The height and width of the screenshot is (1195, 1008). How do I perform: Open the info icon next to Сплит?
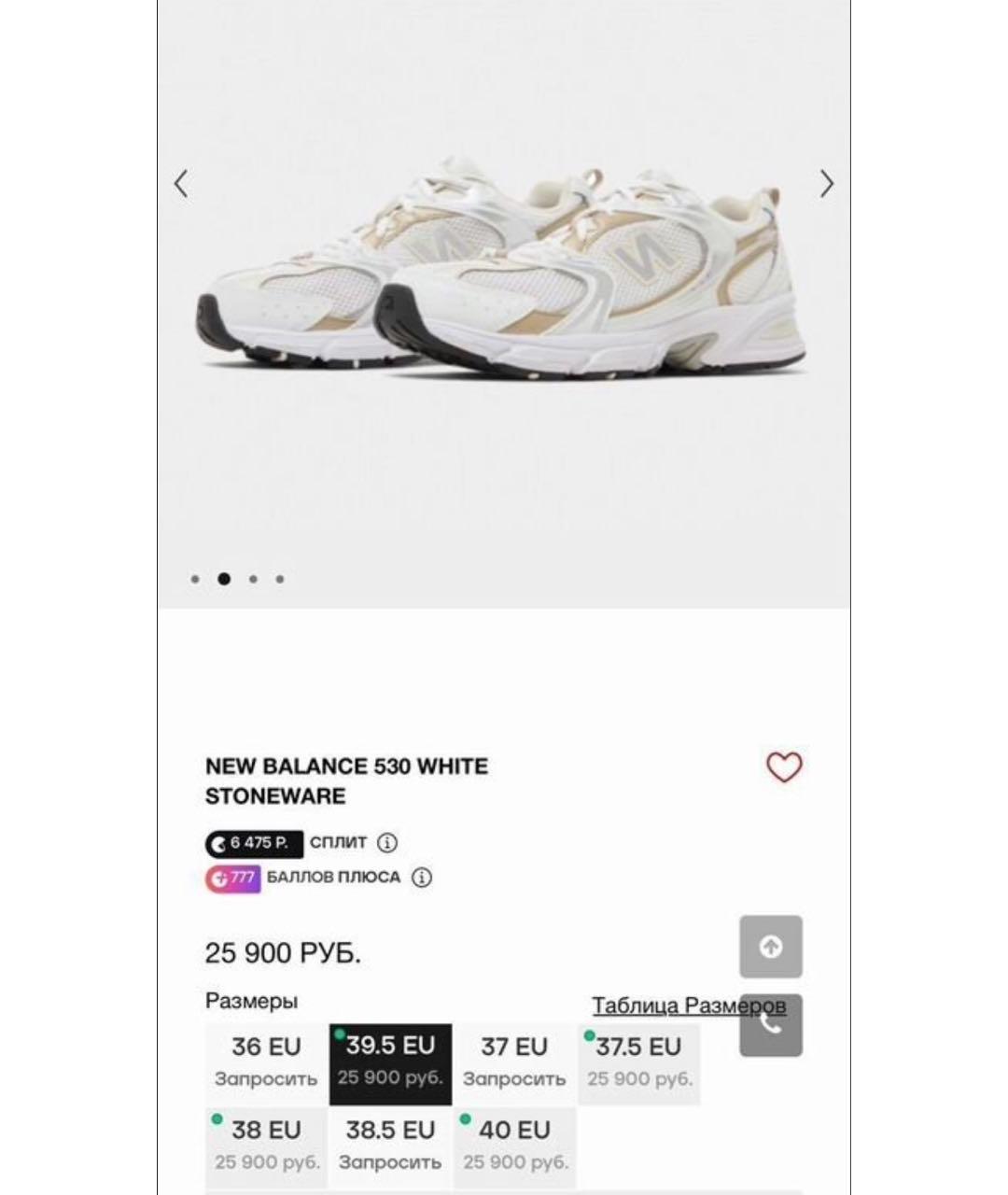pos(386,842)
